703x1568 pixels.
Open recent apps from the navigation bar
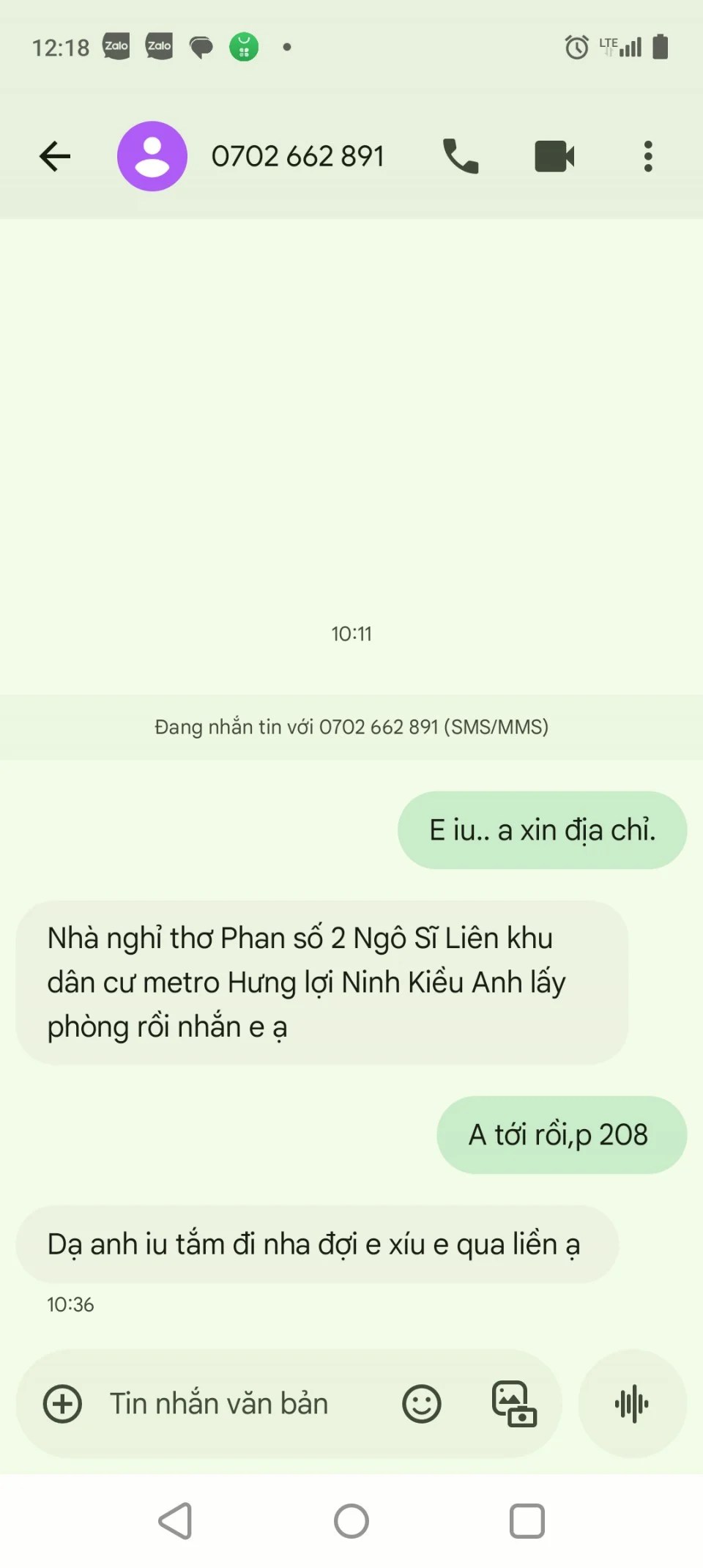click(x=527, y=1521)
